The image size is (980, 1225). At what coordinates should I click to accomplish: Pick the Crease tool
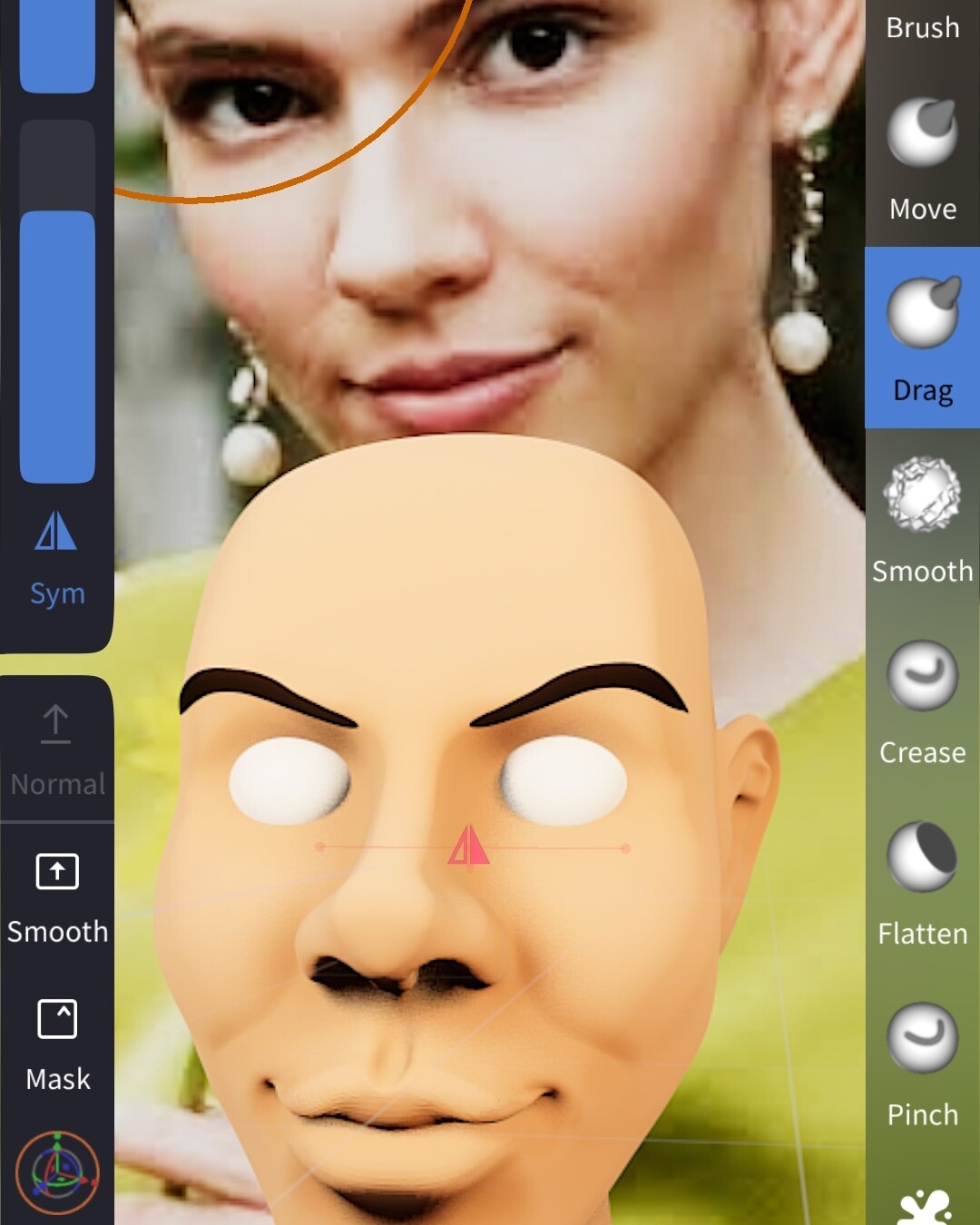point(922,701)
